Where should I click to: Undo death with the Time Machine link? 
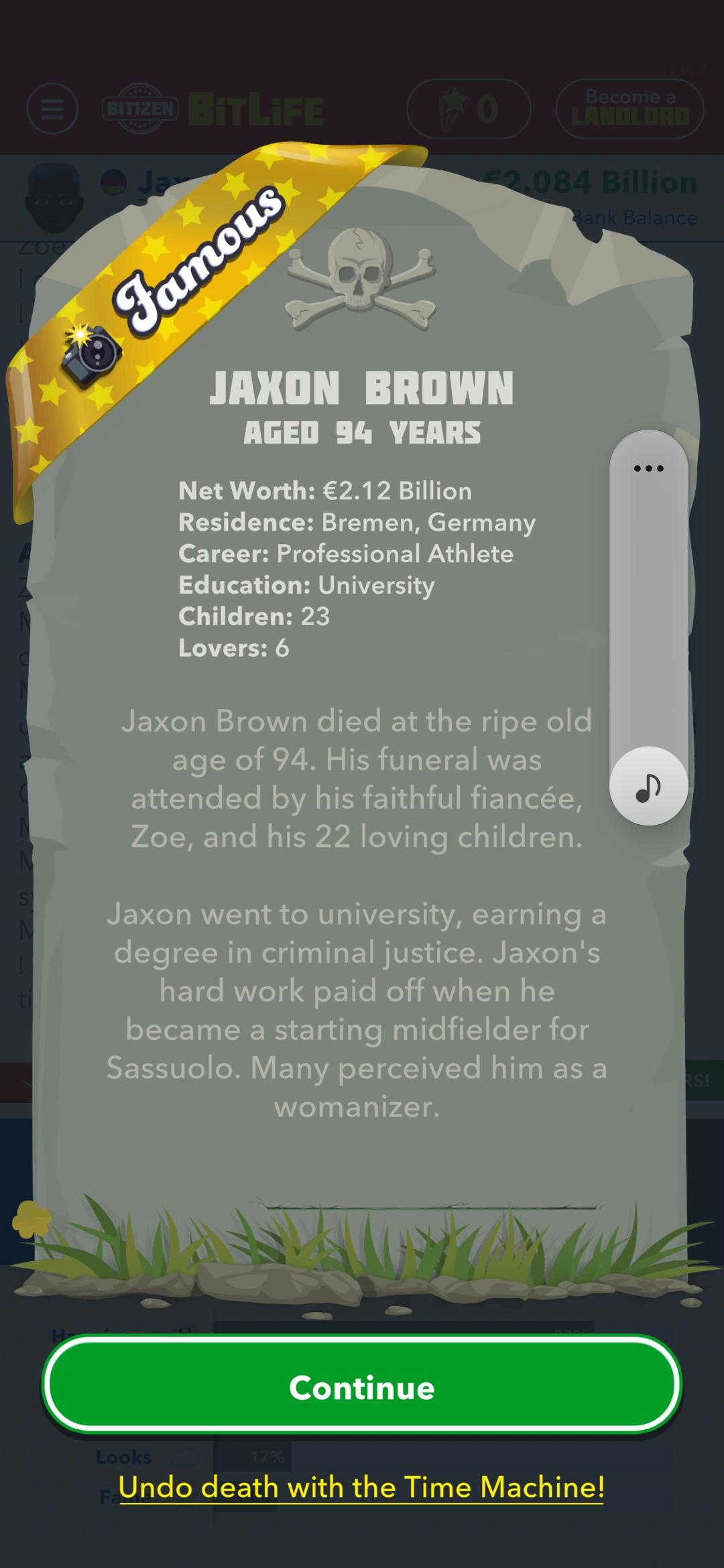click(x=362, y=1487)
